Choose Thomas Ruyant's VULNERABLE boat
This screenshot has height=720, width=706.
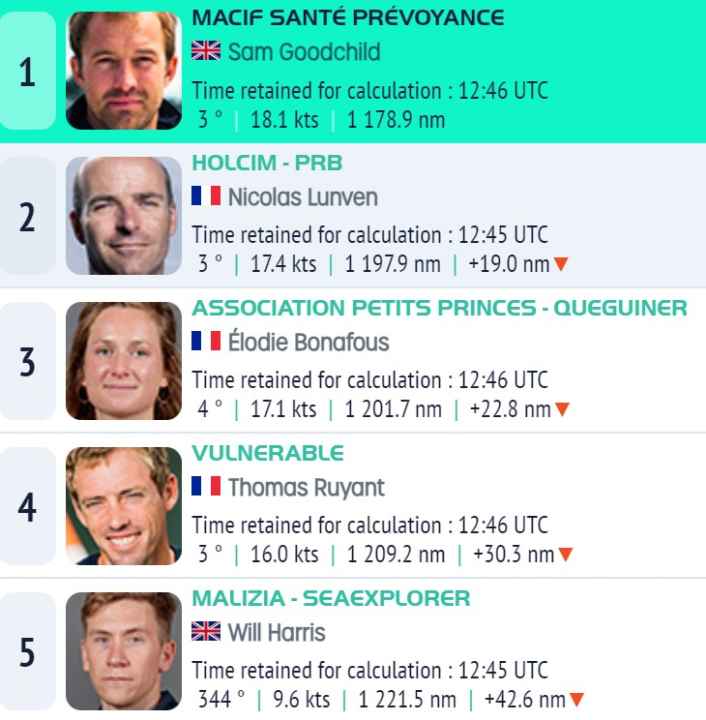click(352, 506)
